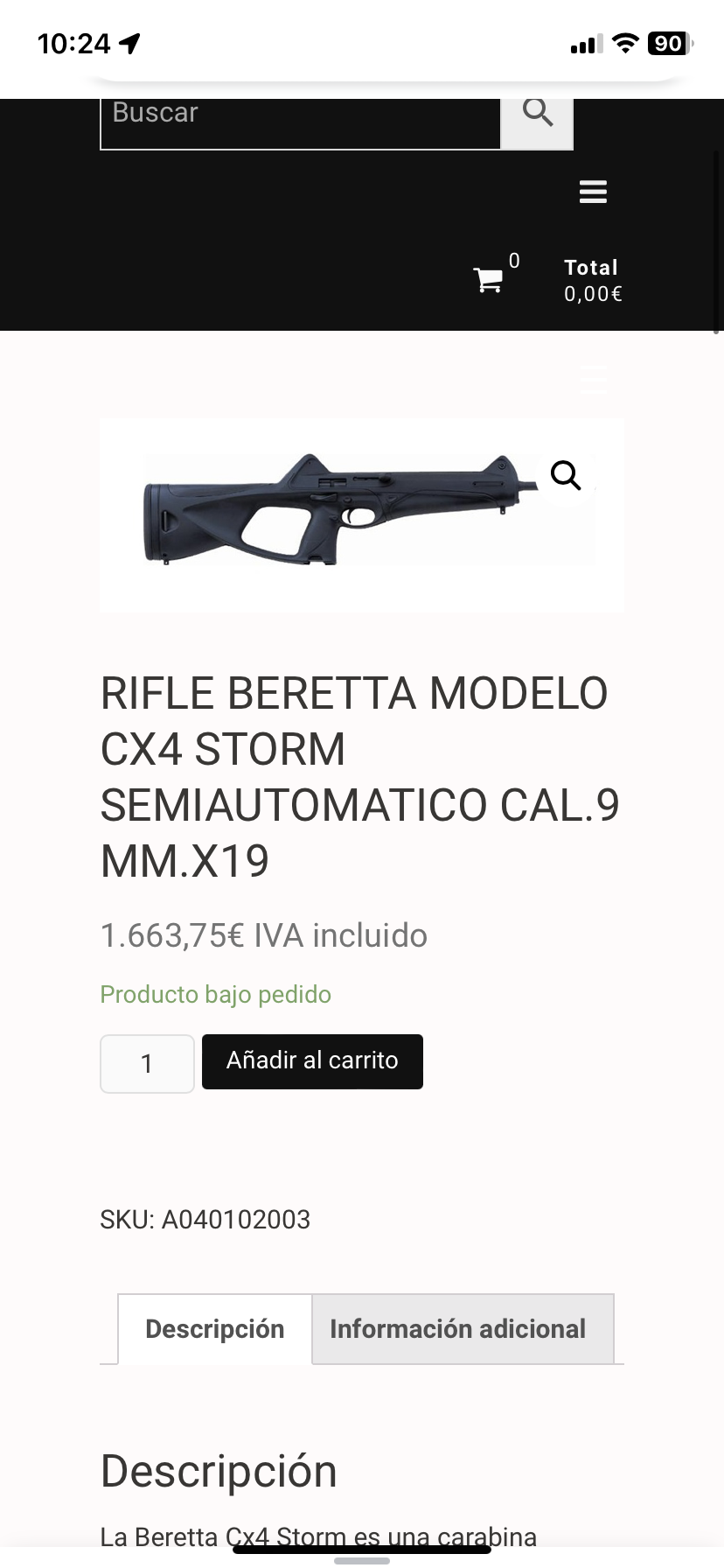Select the quantity field
The image size is (724, 1568).
(147, 1063)
